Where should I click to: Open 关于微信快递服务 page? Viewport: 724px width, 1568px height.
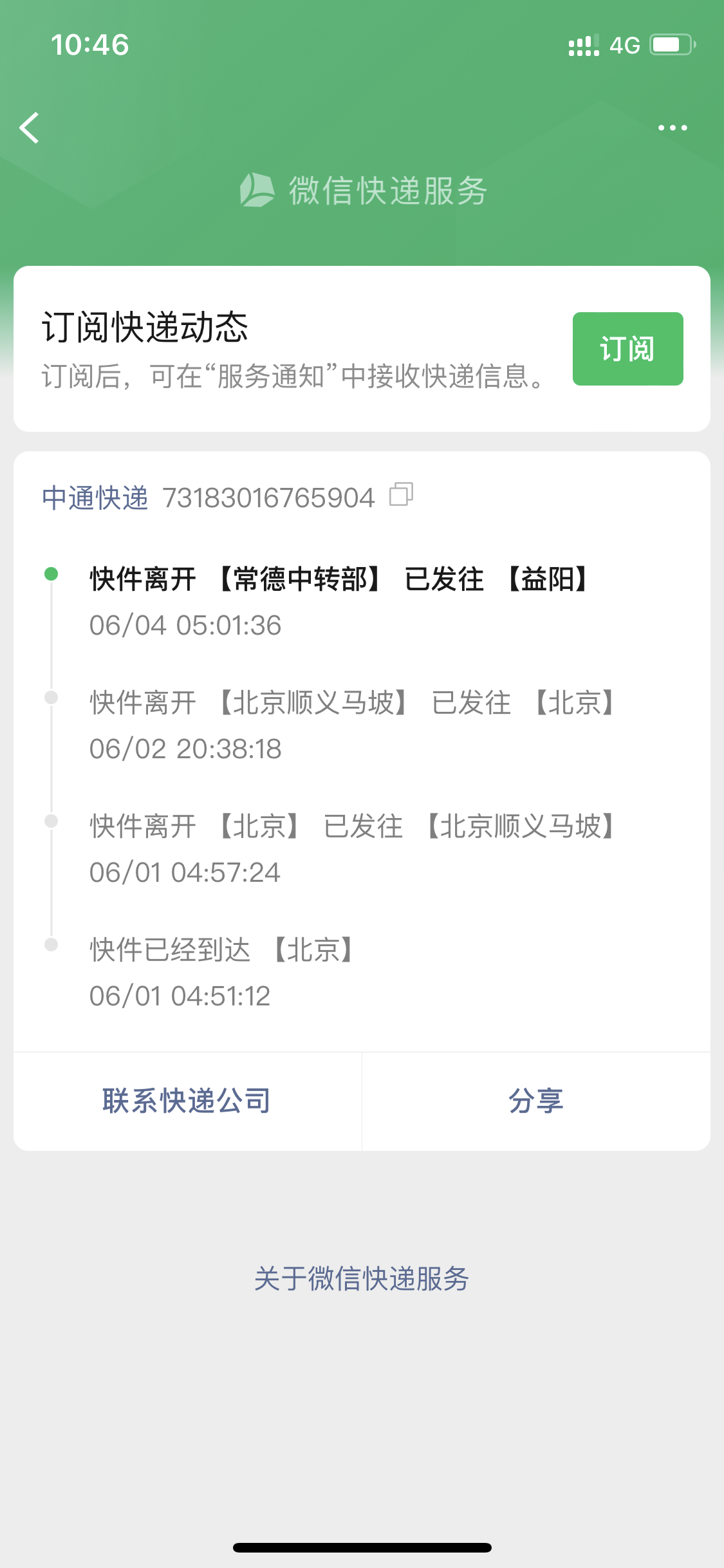pos(362,1278)
